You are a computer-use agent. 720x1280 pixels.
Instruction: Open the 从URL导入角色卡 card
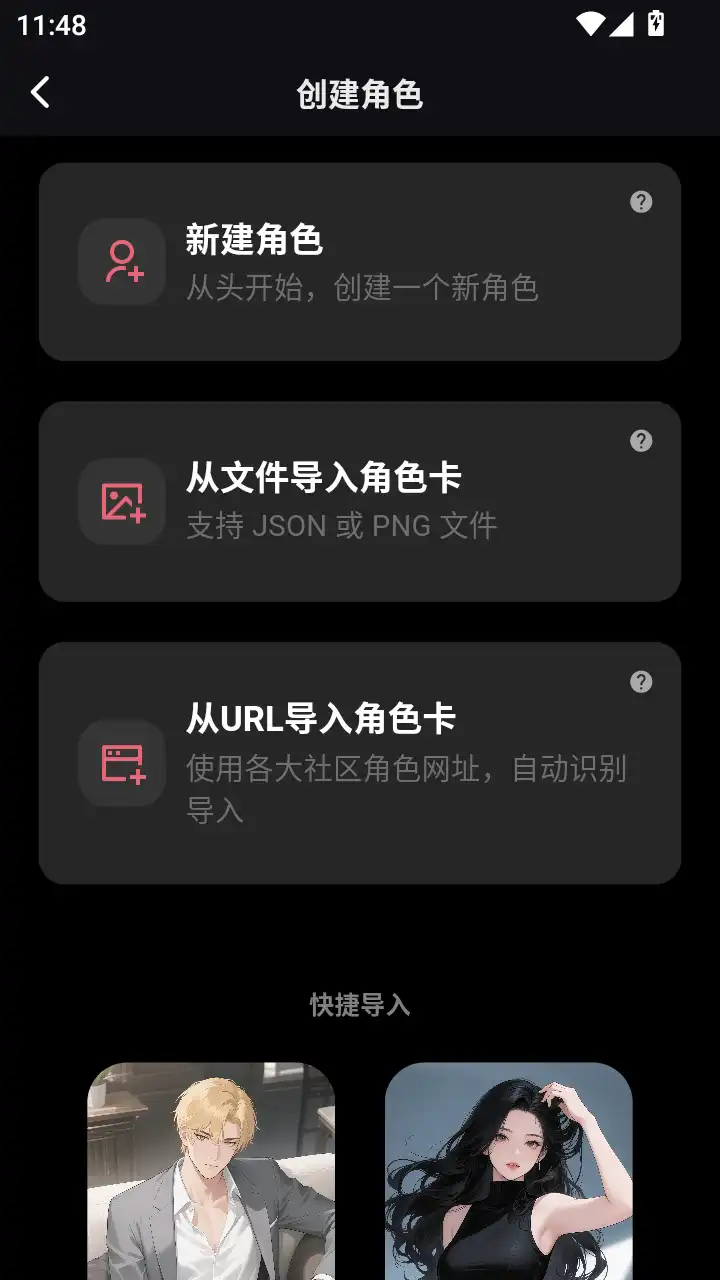pyautogui.click(x=360, y=763)
